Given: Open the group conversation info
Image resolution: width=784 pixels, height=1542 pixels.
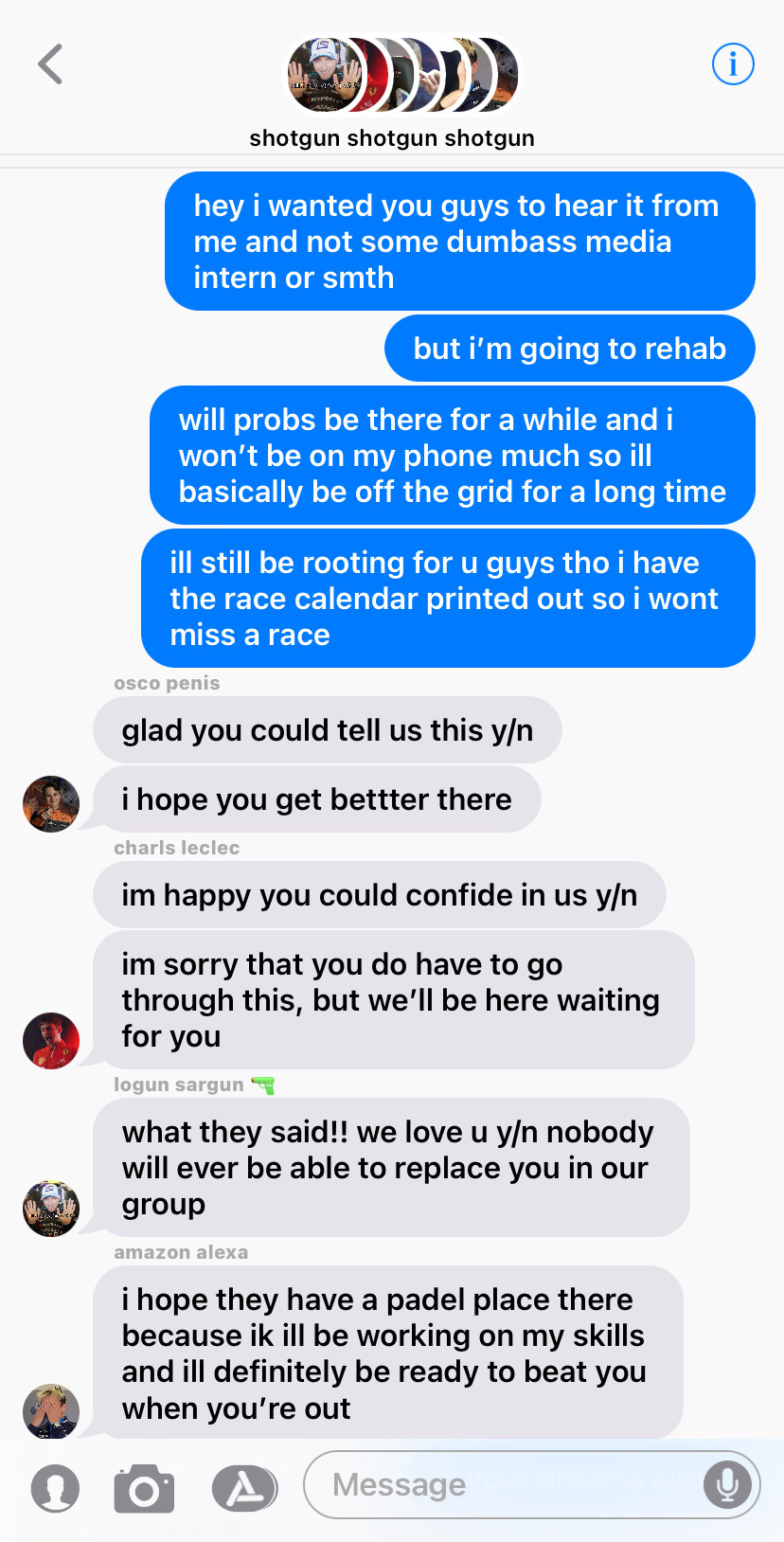Looking at the screenshot, I should (x=732, y=64).
